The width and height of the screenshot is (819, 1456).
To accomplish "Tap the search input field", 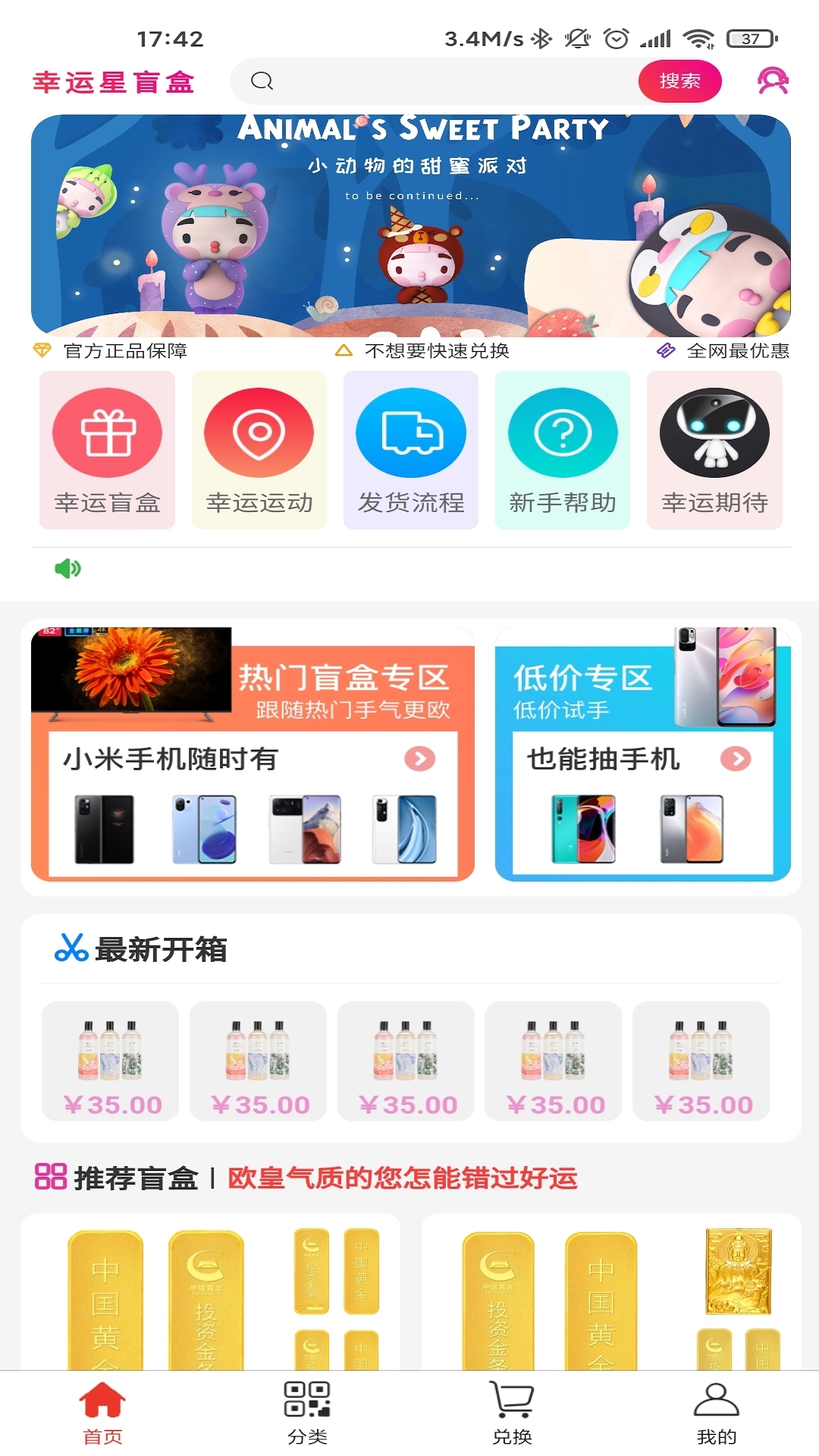I will tap(447, 81).
